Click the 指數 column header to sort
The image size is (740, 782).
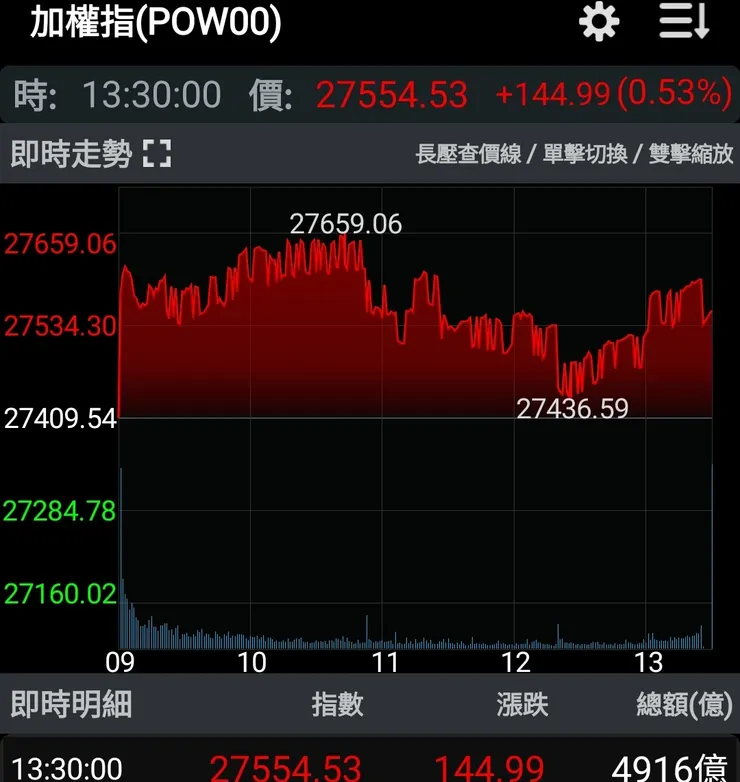[x=338, y=703]
